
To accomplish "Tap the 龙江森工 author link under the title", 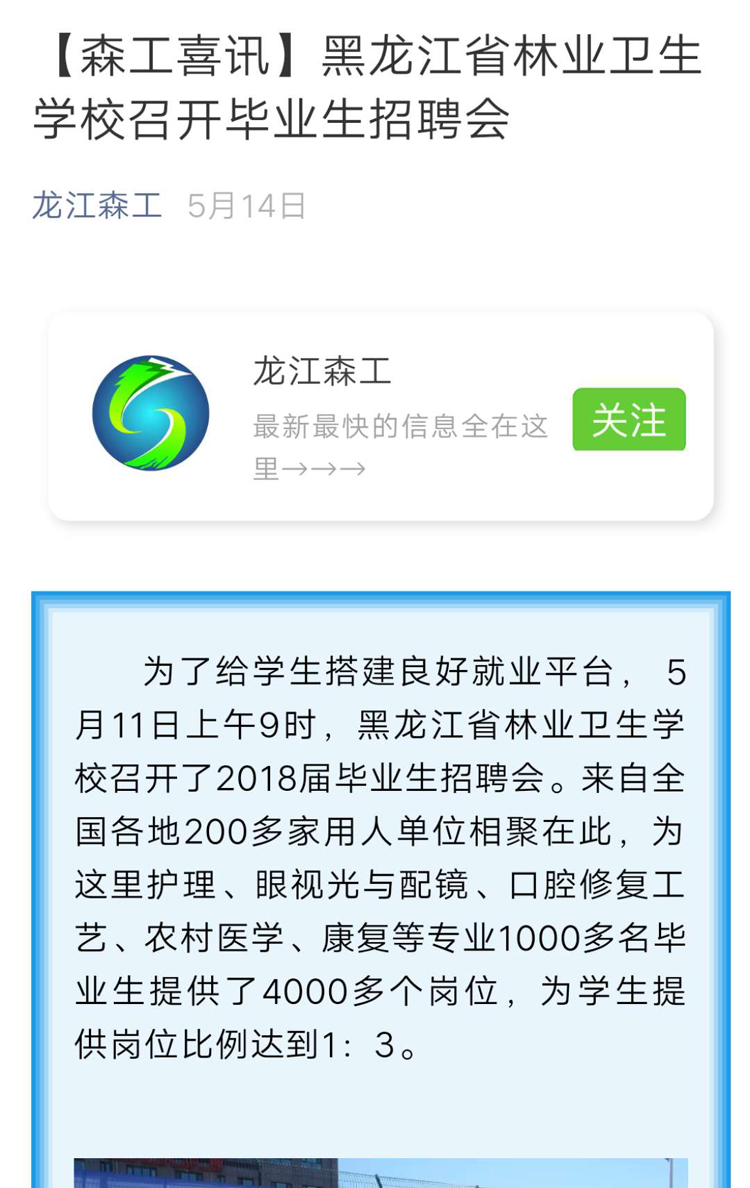I will click(97, 206).
